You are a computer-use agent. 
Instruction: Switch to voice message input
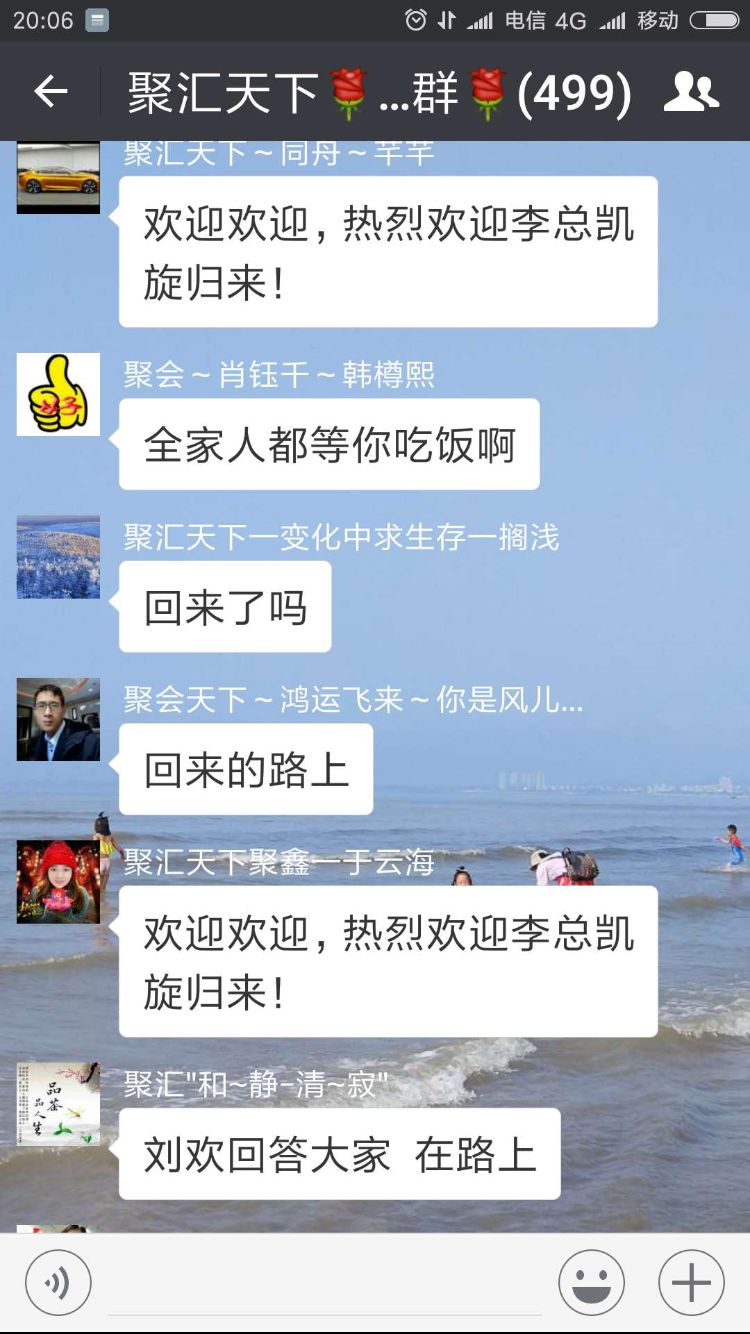[58, 1282]
